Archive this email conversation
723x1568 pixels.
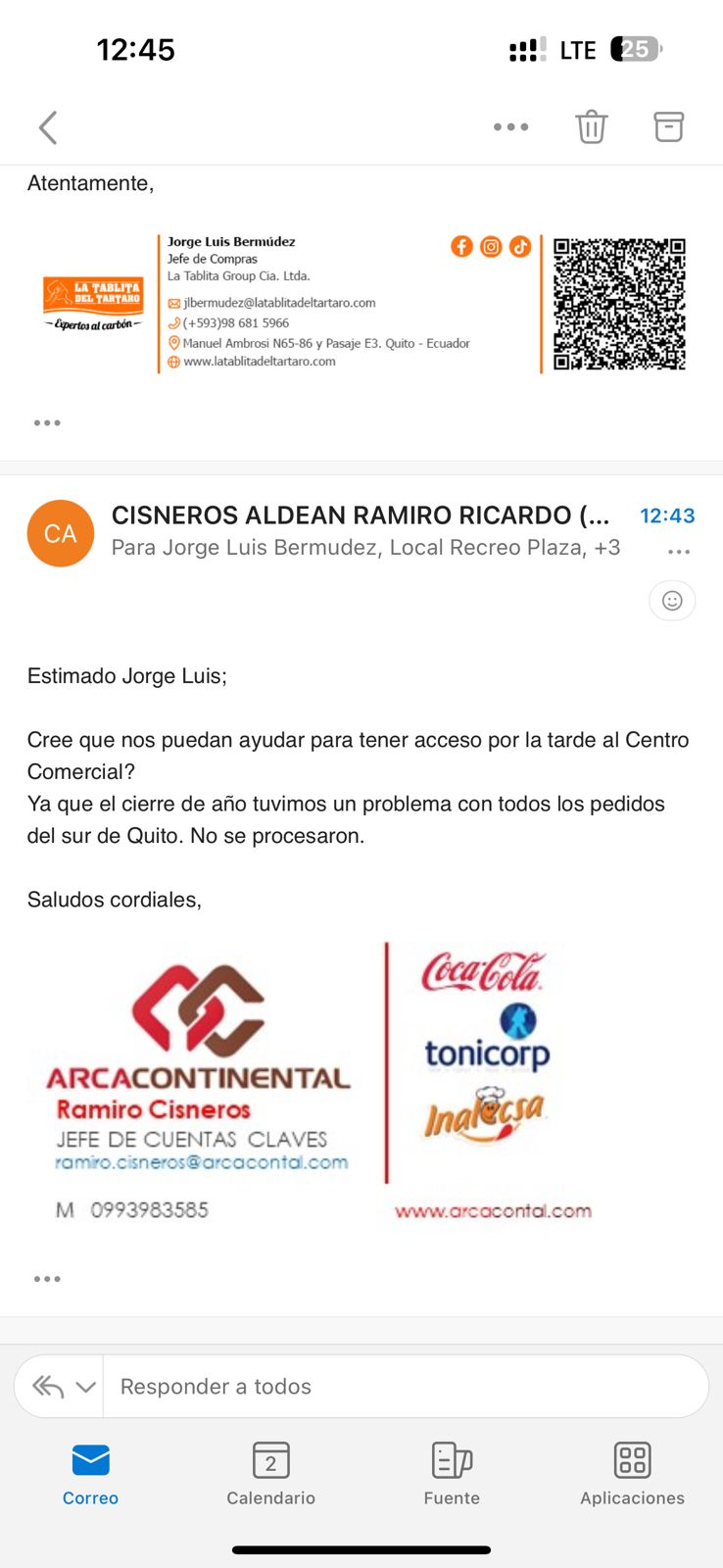[668, 127]
